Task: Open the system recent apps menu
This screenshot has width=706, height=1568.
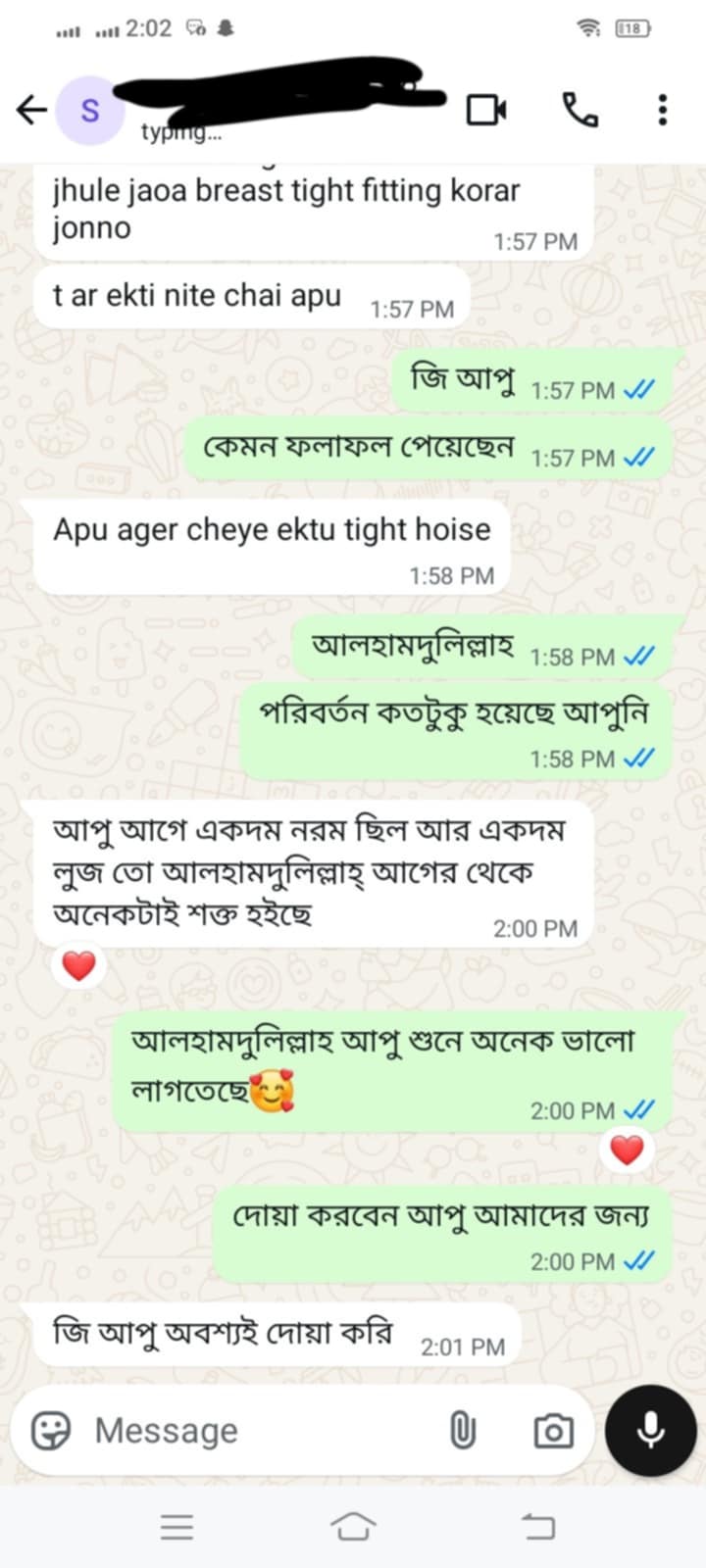Action: click(x=176, y=1526)
